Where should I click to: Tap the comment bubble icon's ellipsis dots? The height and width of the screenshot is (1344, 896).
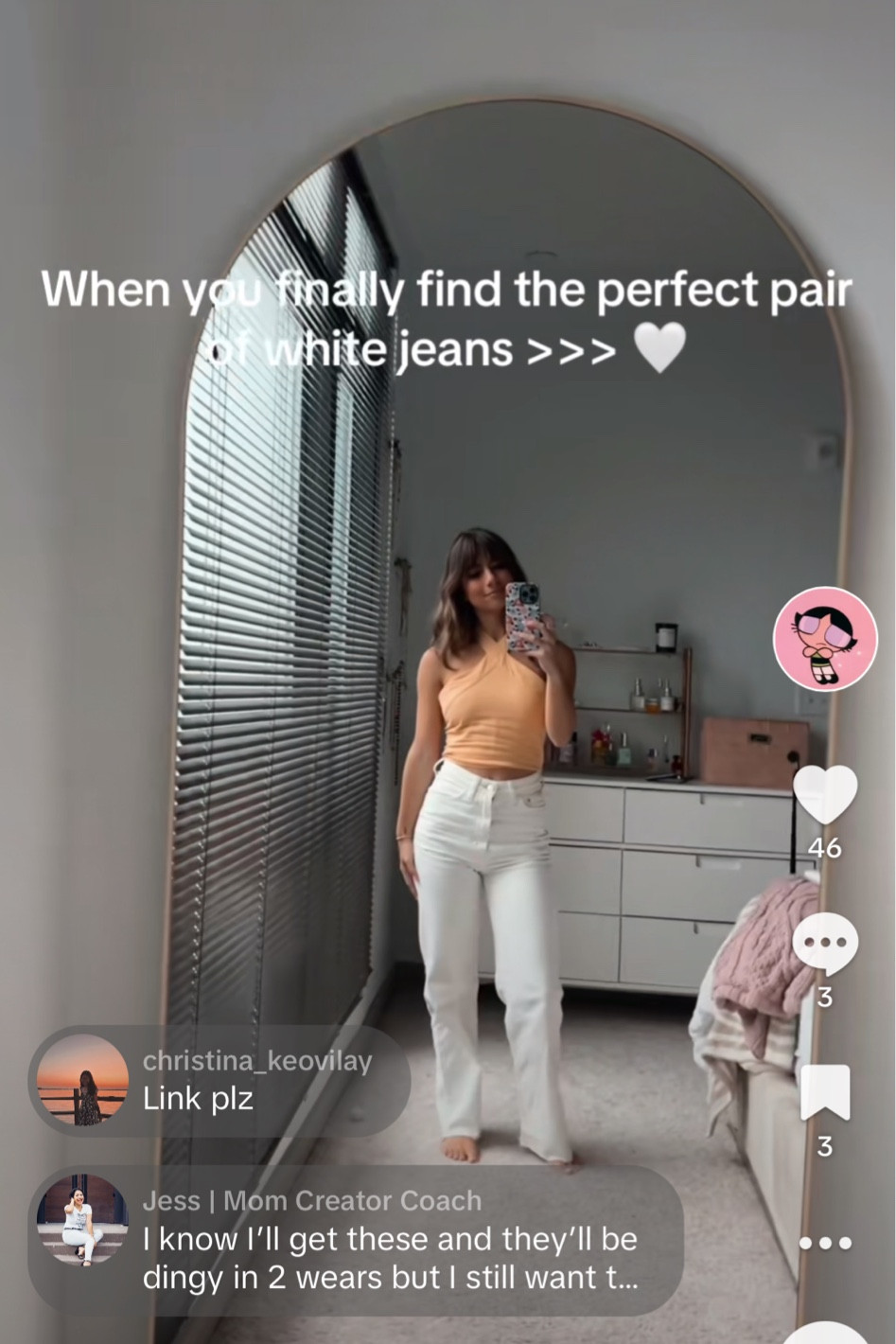(825, 942)
